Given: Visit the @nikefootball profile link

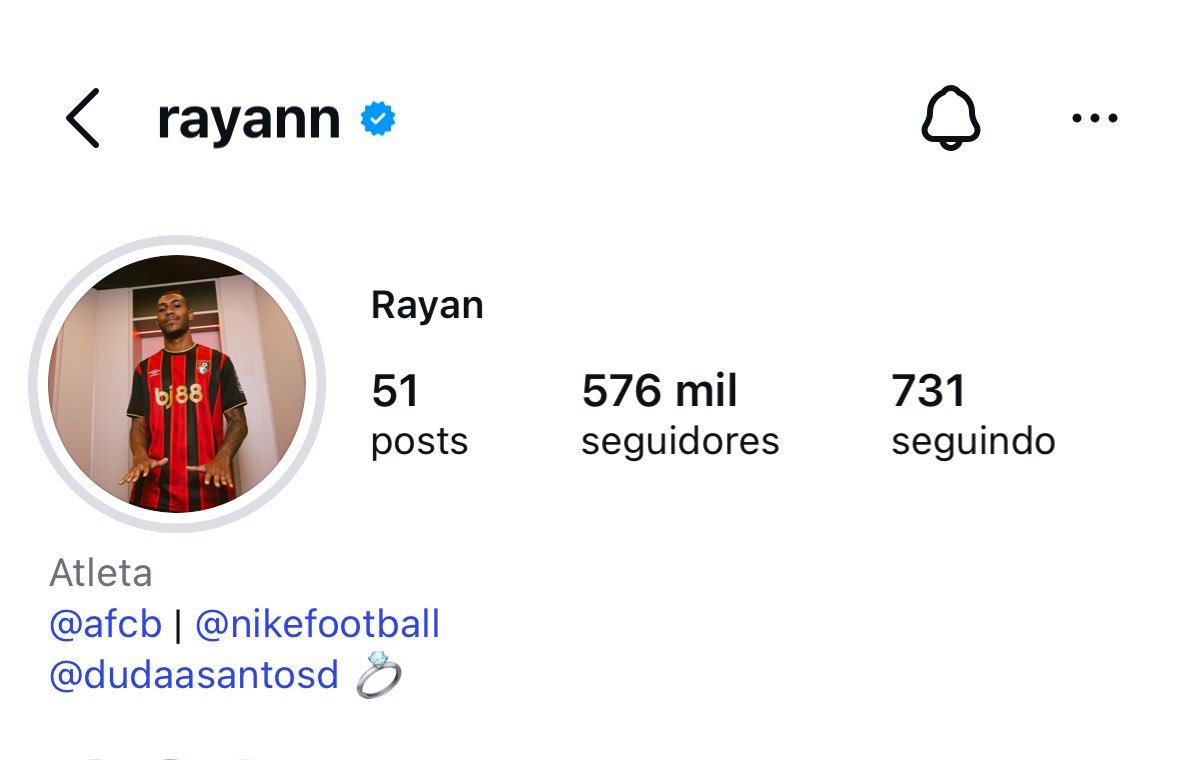Looking at the screenshot, I should 317,624.
